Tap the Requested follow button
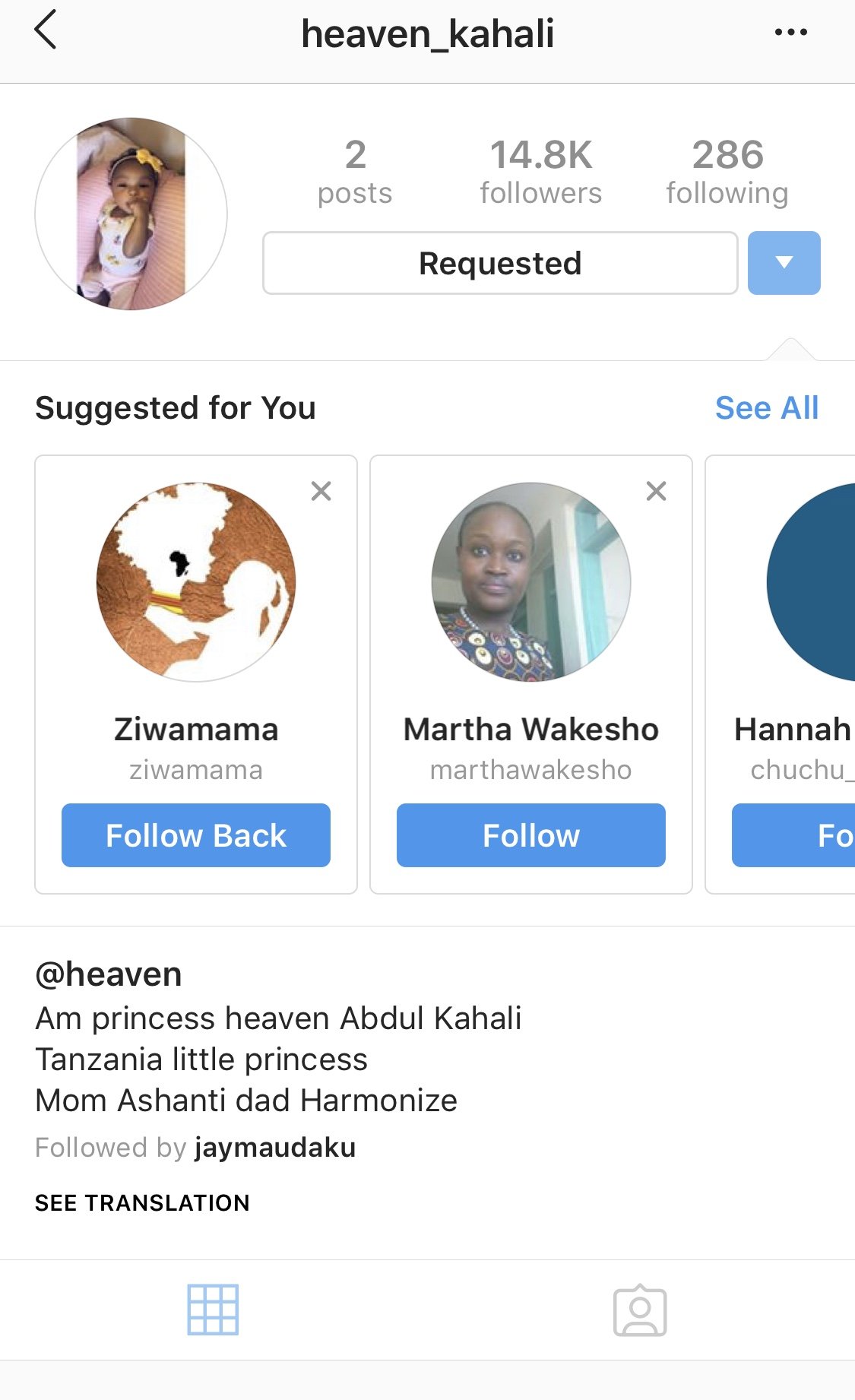Image resolution: width=855 pixels, height=1400 pixels. tap(500, 263)
